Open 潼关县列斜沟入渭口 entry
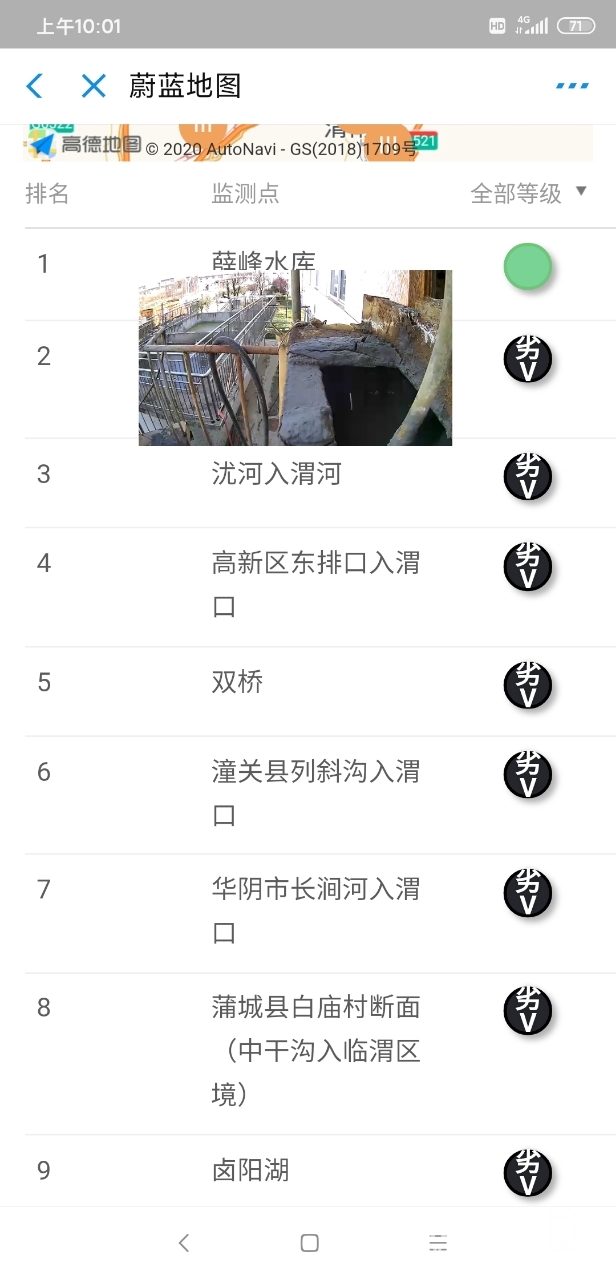616x1280 pixels. click(315, 793)
